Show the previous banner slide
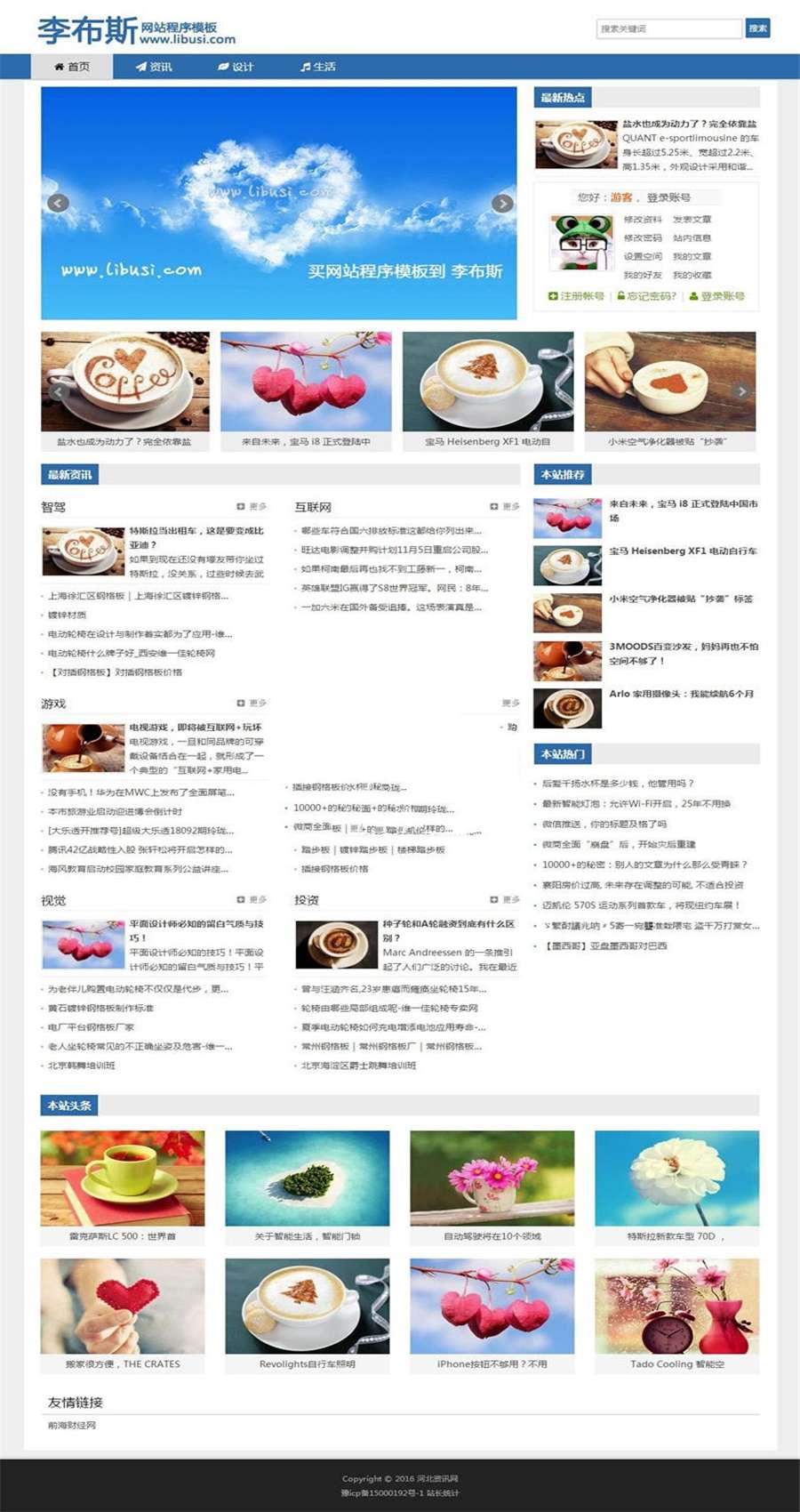The width and height of the screenshot is (800, 1512). click(59, 203)
